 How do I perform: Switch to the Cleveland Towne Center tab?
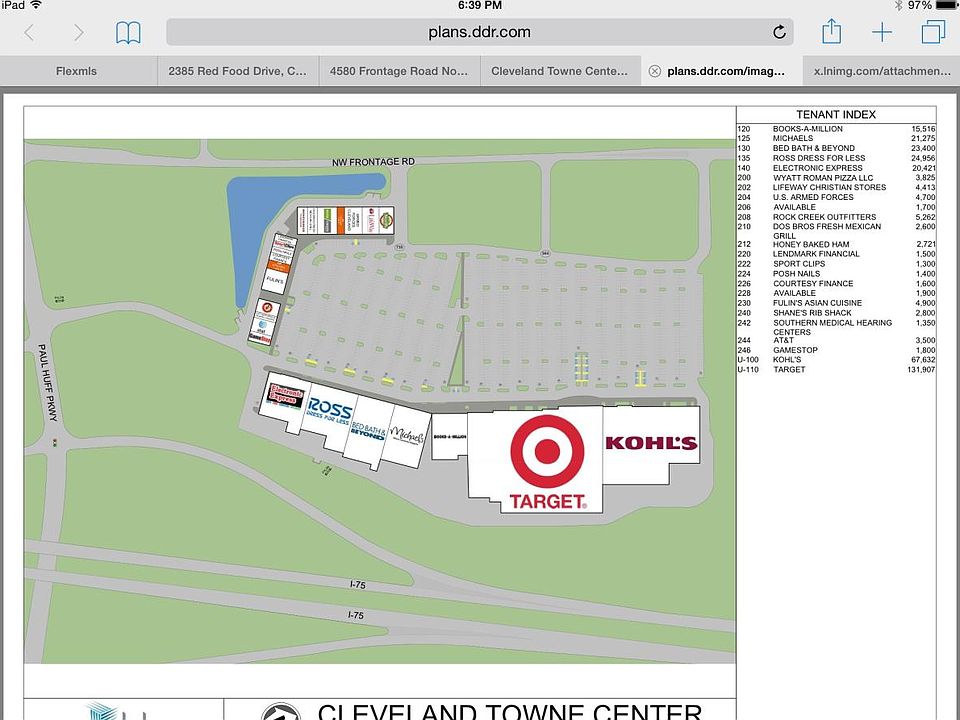pos(560,71)
